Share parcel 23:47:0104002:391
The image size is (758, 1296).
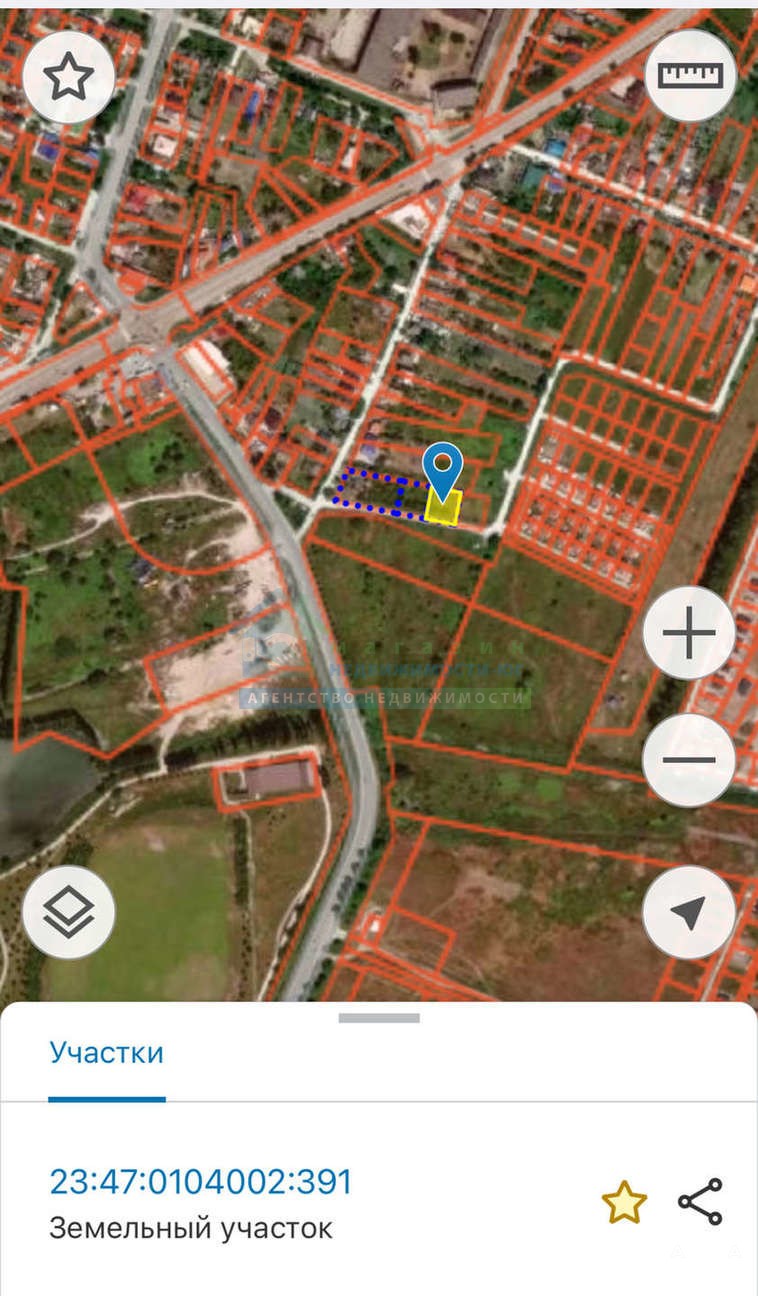pyautogui.click(x=700, y=1202)
